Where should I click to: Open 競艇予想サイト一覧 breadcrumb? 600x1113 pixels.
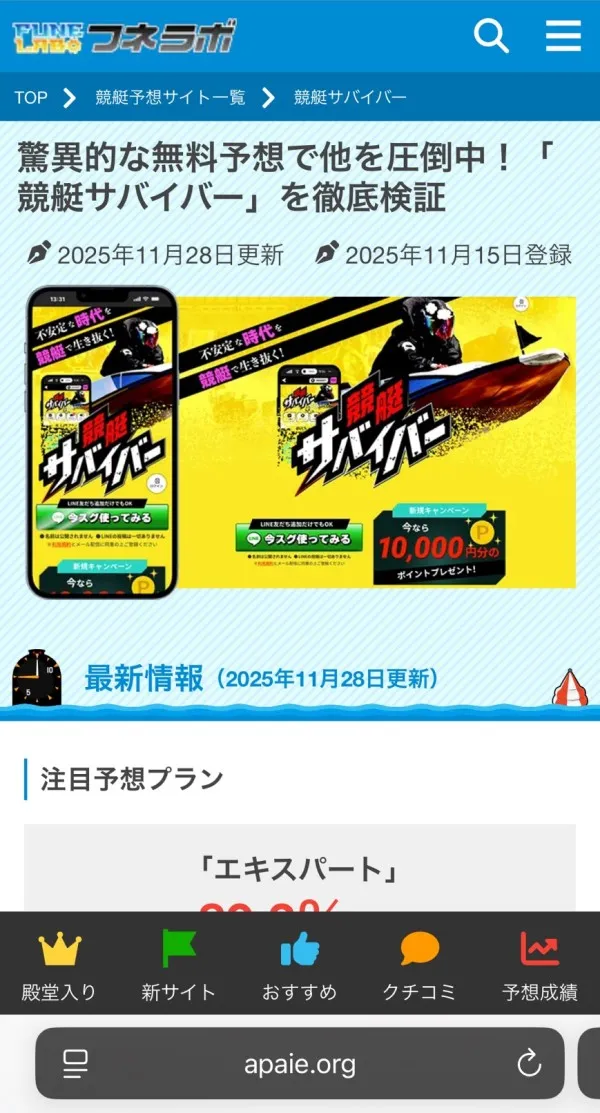point(170,98)
